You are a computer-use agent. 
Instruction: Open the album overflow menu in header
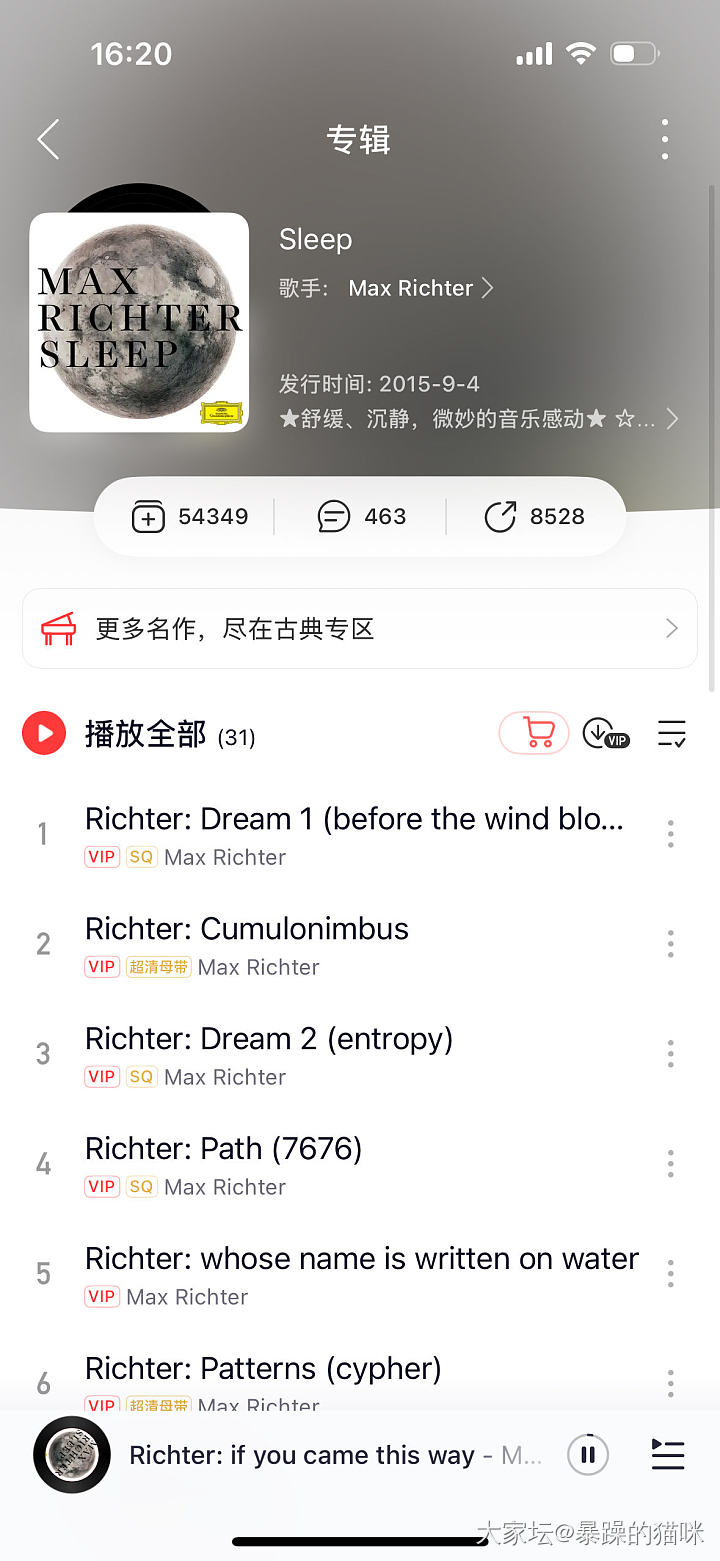coord(665,139)
